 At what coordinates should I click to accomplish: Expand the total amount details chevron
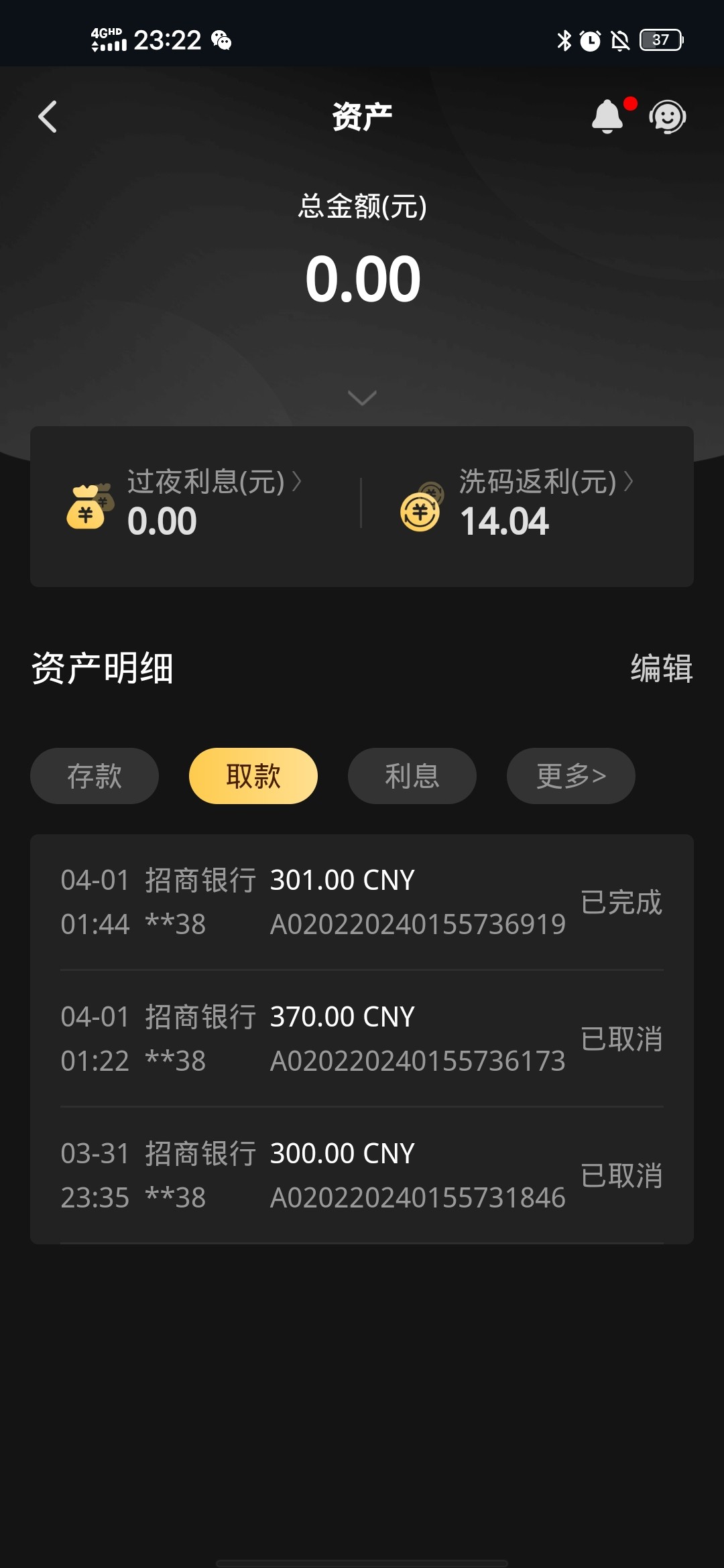point(362,398)
